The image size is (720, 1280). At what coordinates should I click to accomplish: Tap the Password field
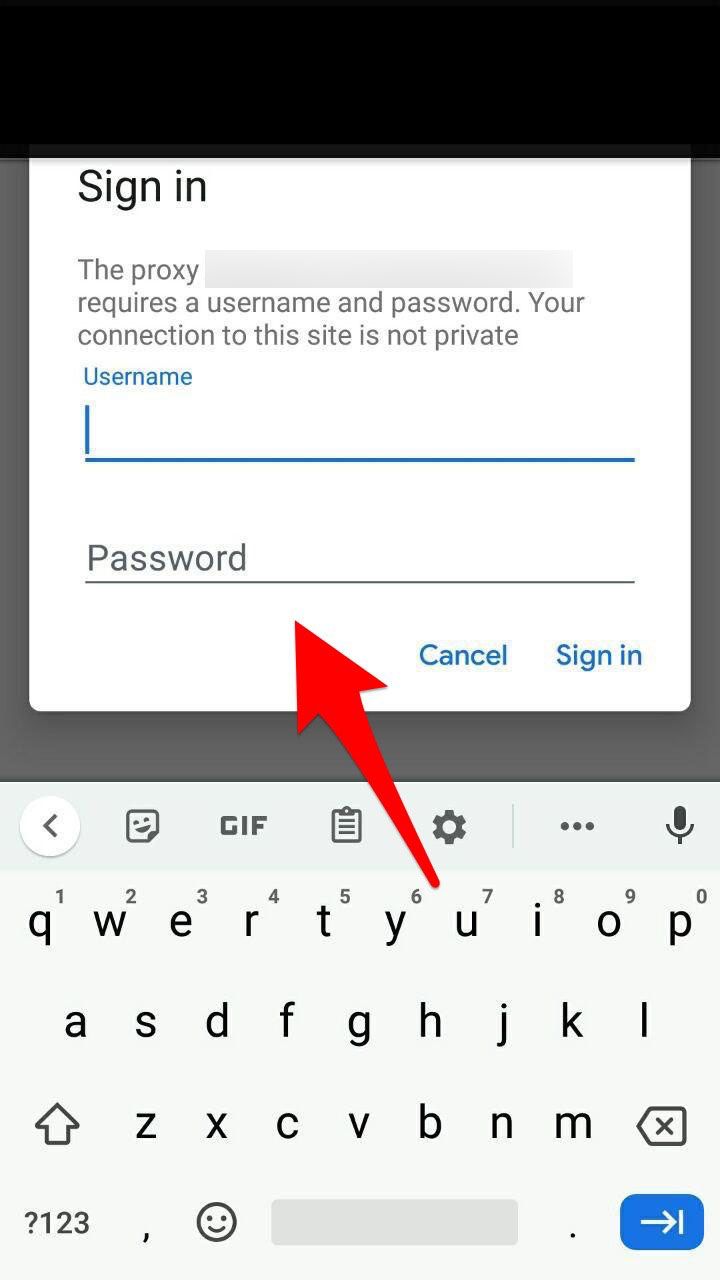[x=360, y=558]
